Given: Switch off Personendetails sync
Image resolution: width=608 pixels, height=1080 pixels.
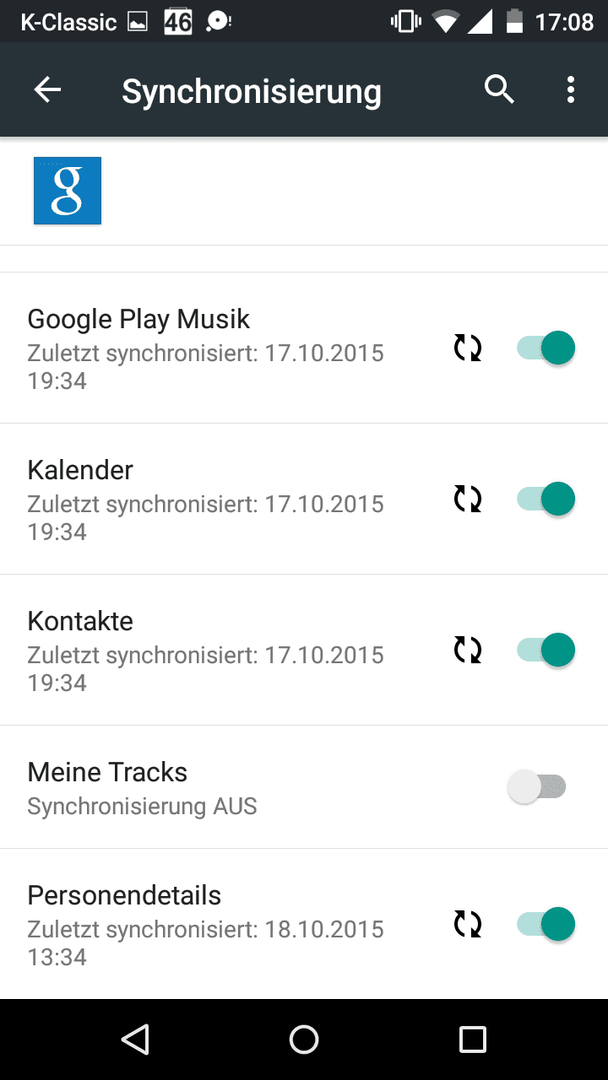Looking at the screenshot, I should coord(546,924).
